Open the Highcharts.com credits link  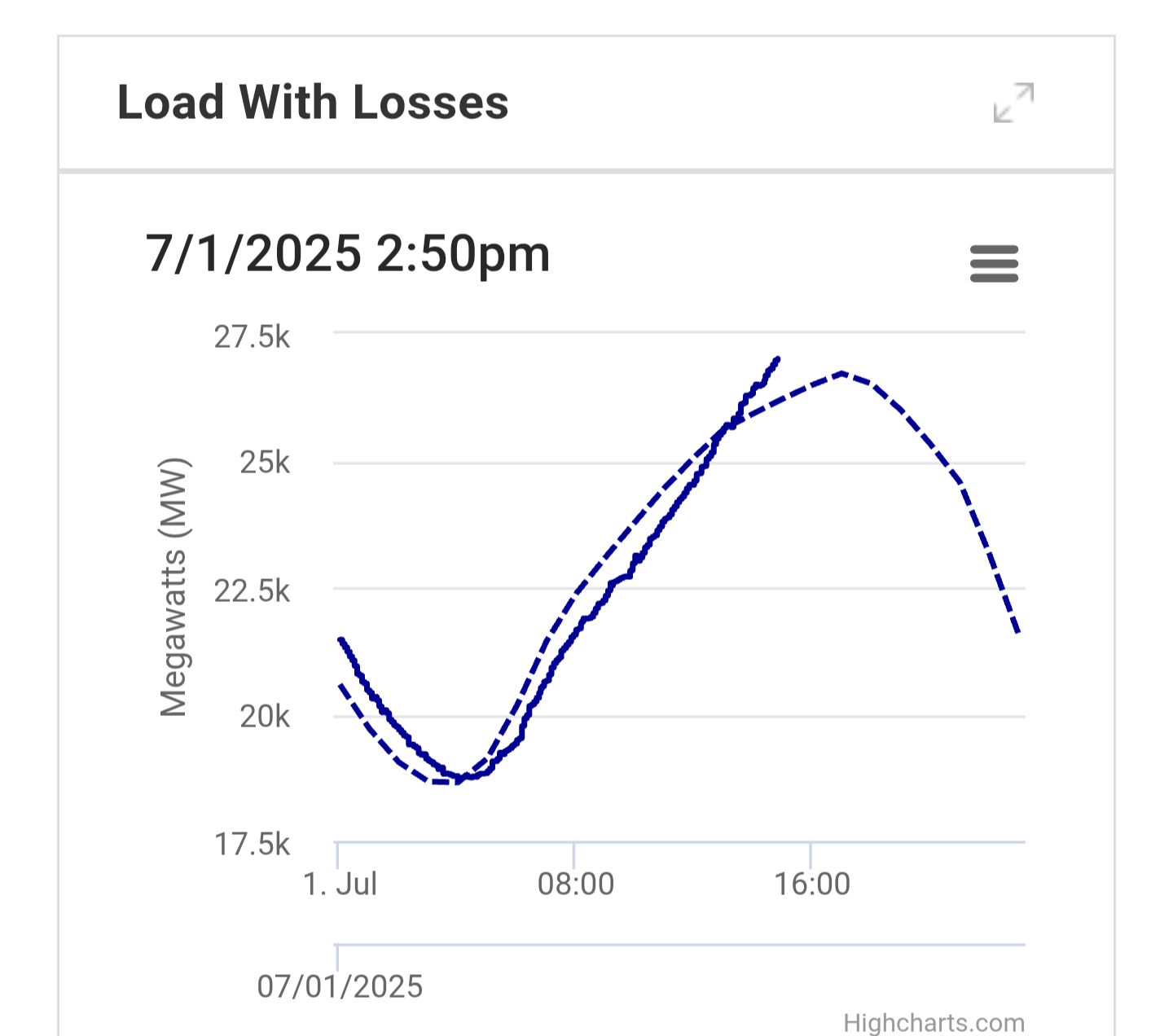pos(934,1022)
